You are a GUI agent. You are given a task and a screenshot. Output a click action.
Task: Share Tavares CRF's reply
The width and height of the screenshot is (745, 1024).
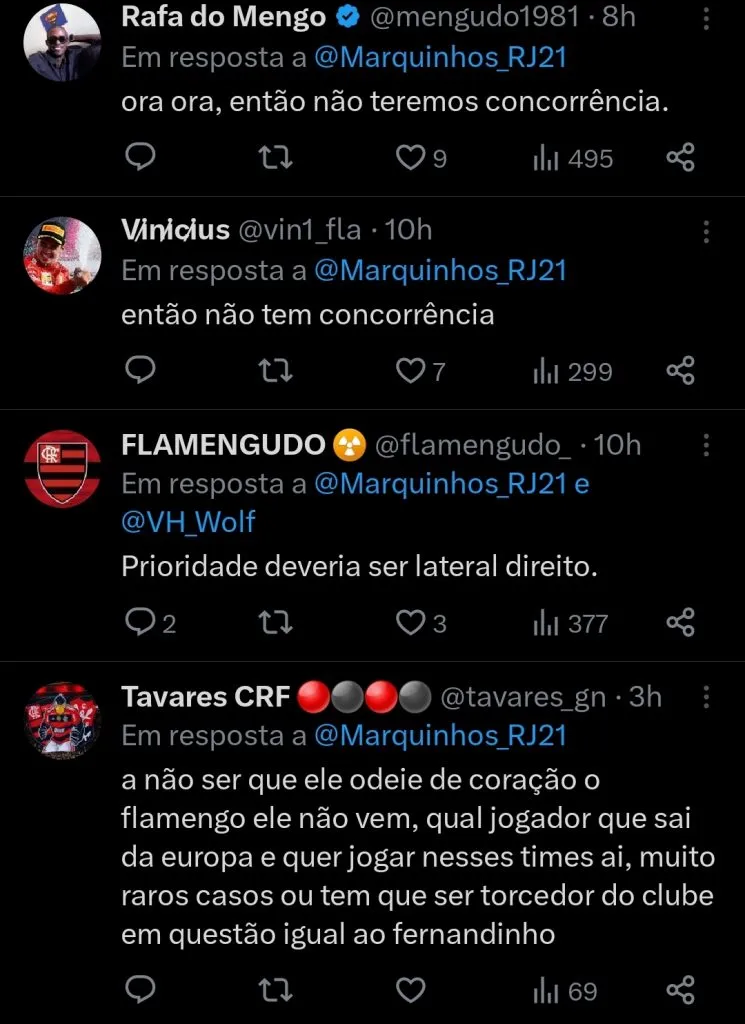tap(679, 992)
